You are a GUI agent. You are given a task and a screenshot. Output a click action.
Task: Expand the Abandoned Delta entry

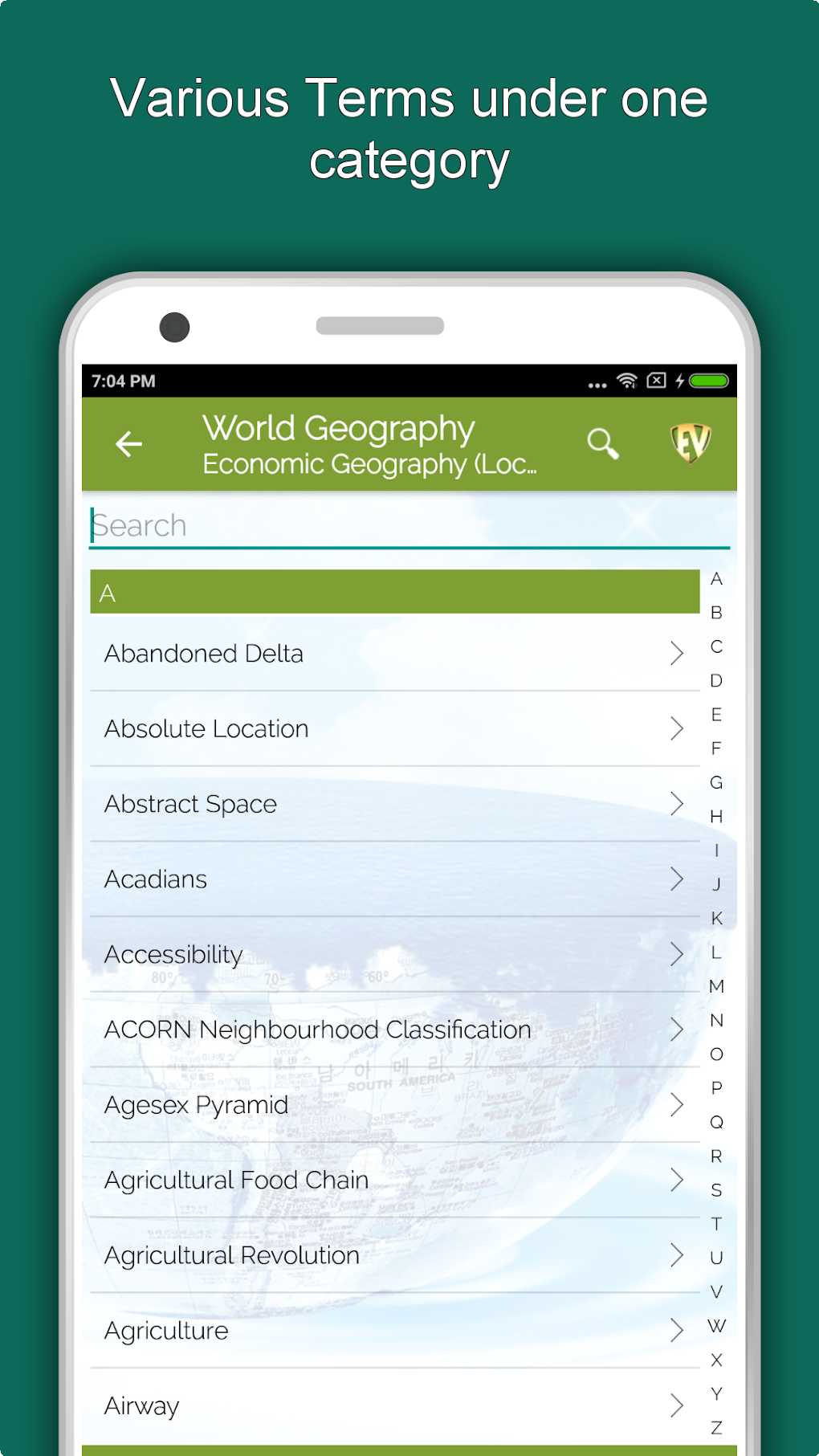[x=393, y=653]
